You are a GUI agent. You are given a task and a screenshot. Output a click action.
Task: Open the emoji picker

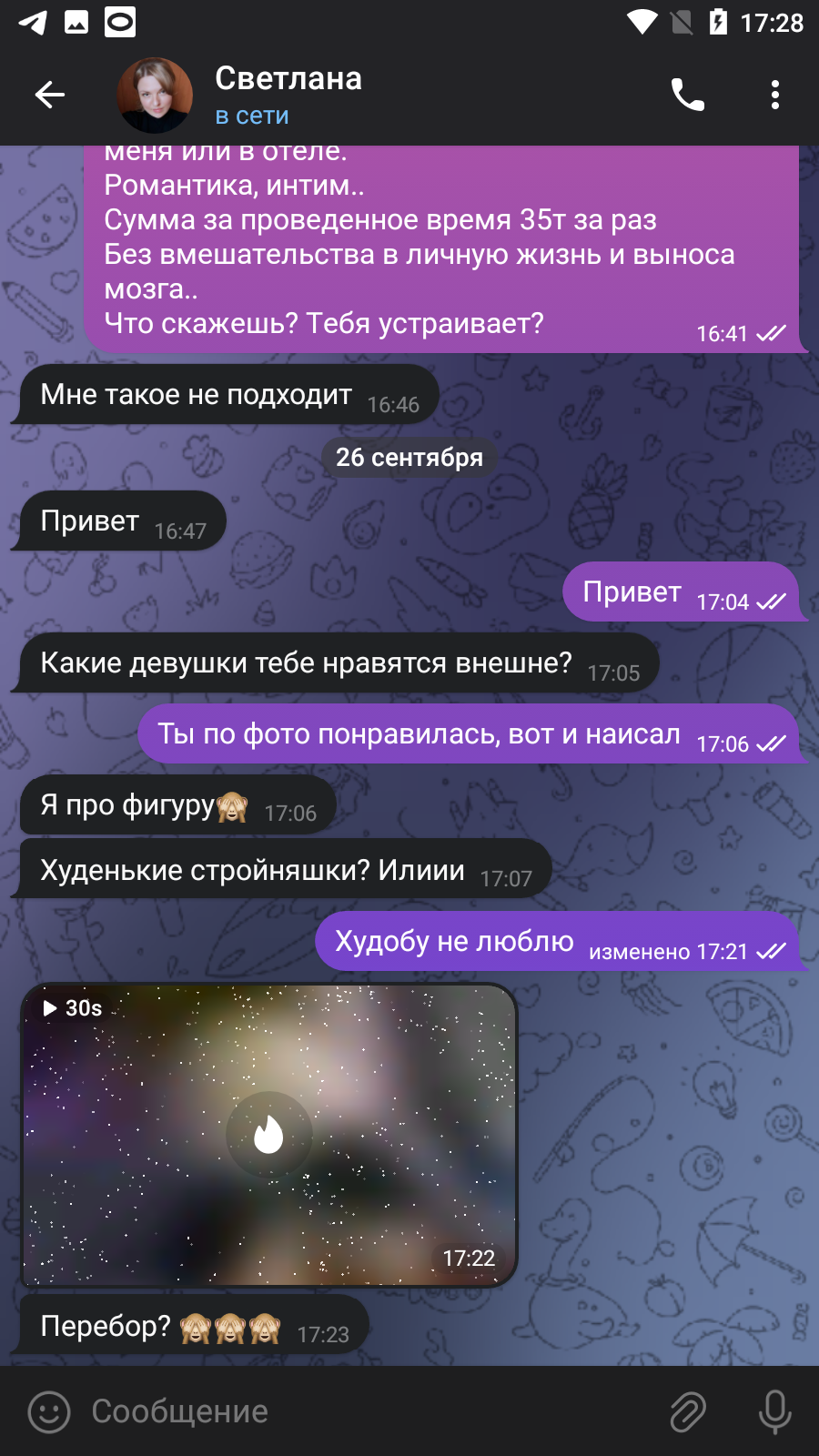(x=49, y=1412)
